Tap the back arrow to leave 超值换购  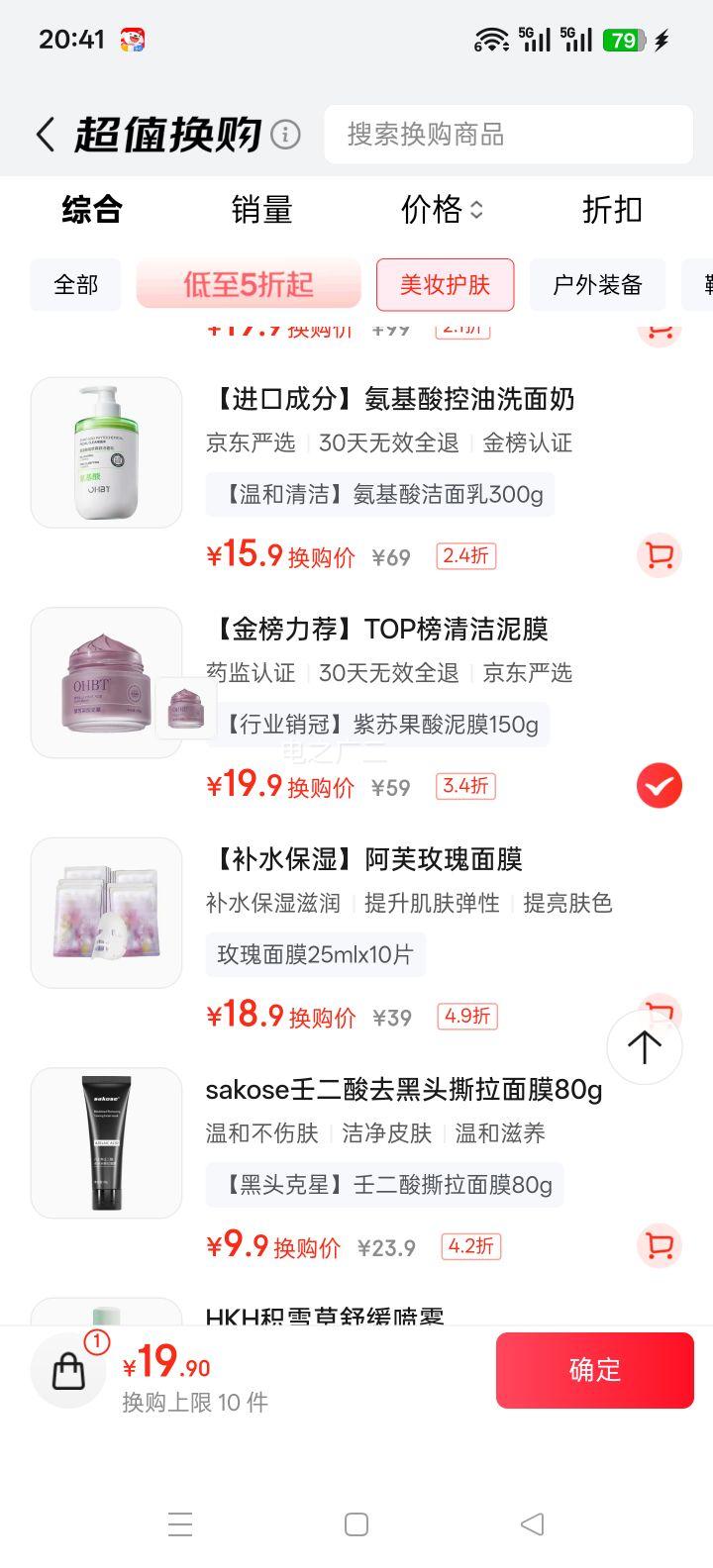(x=44, y=133)
